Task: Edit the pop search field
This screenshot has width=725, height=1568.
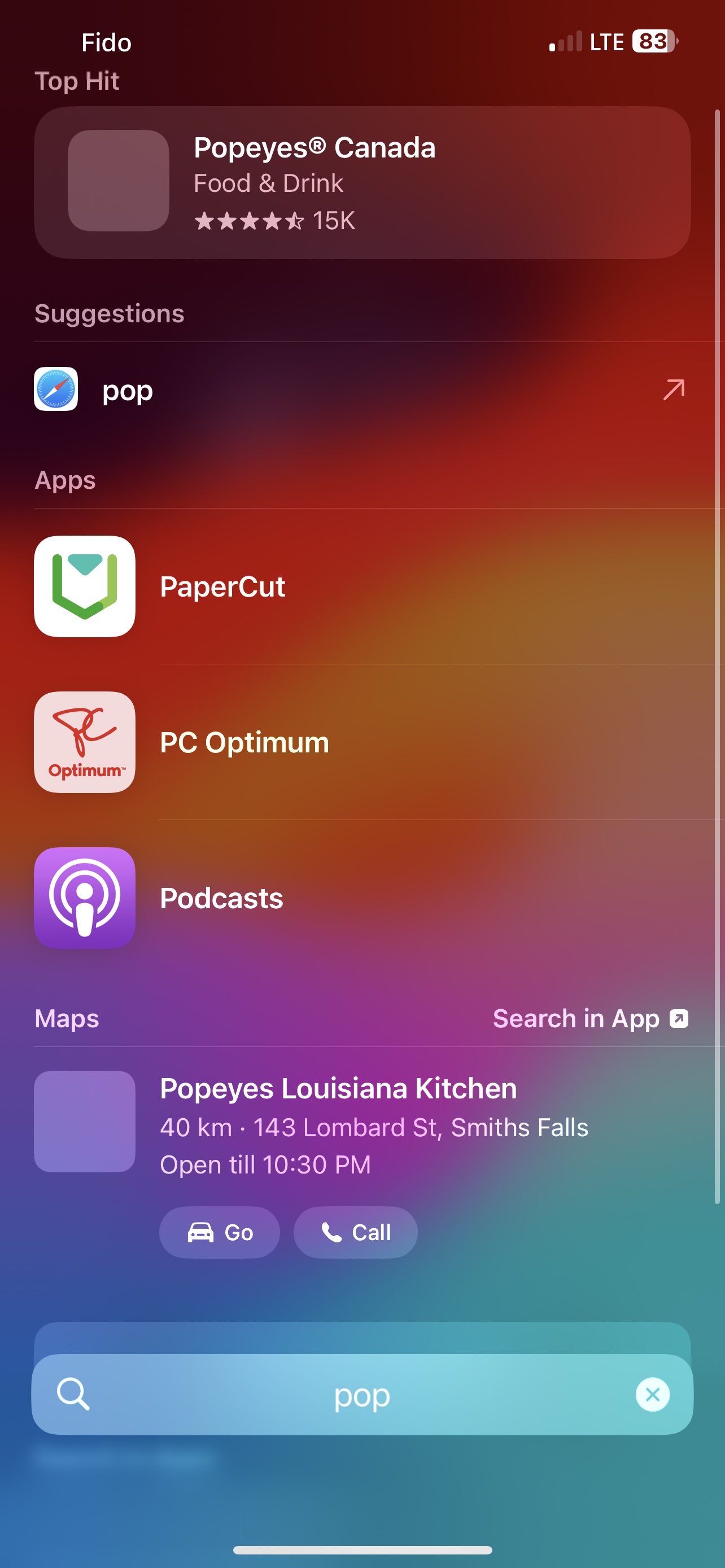Action: tap(361, 1395)
